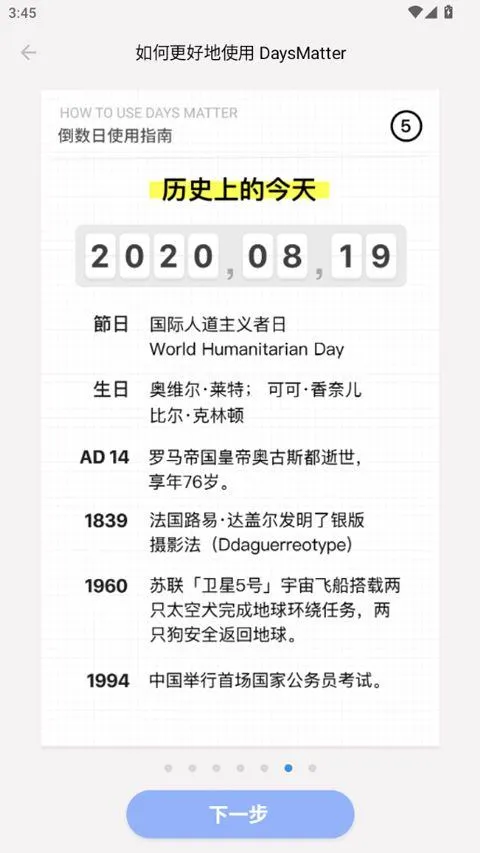This screenshot has height=853, width=480.
Task: Tap the 下一步 button
Action: (240, 814)
